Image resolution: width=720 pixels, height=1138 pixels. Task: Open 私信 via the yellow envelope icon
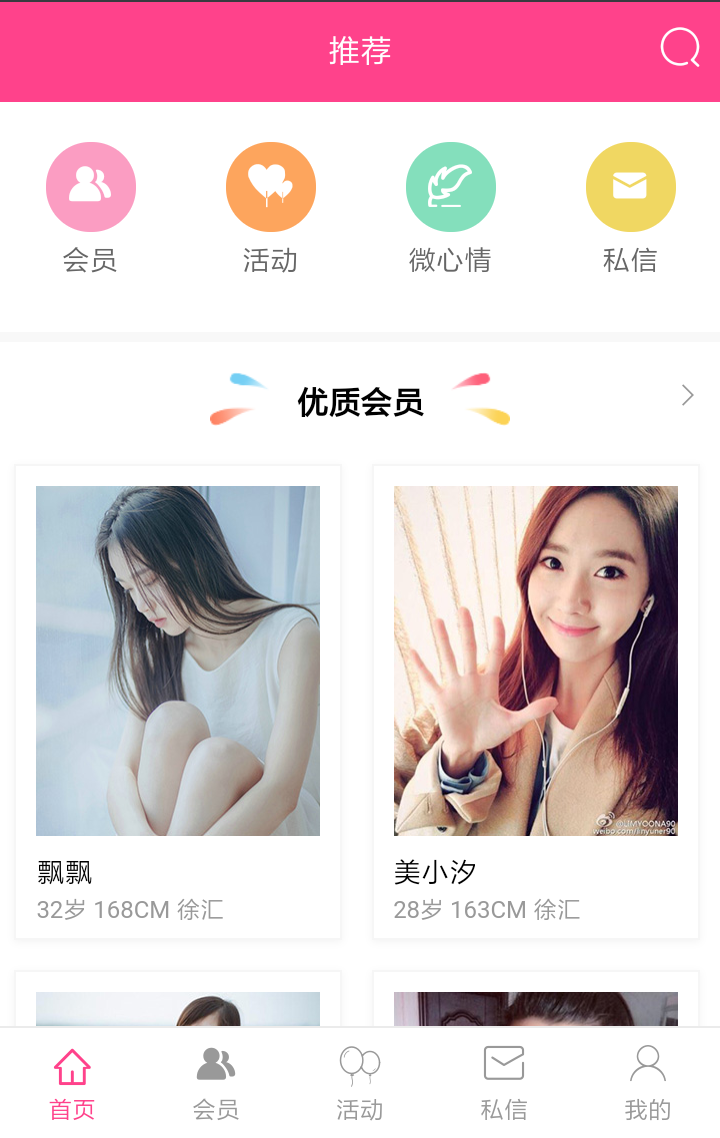[630, 186]
